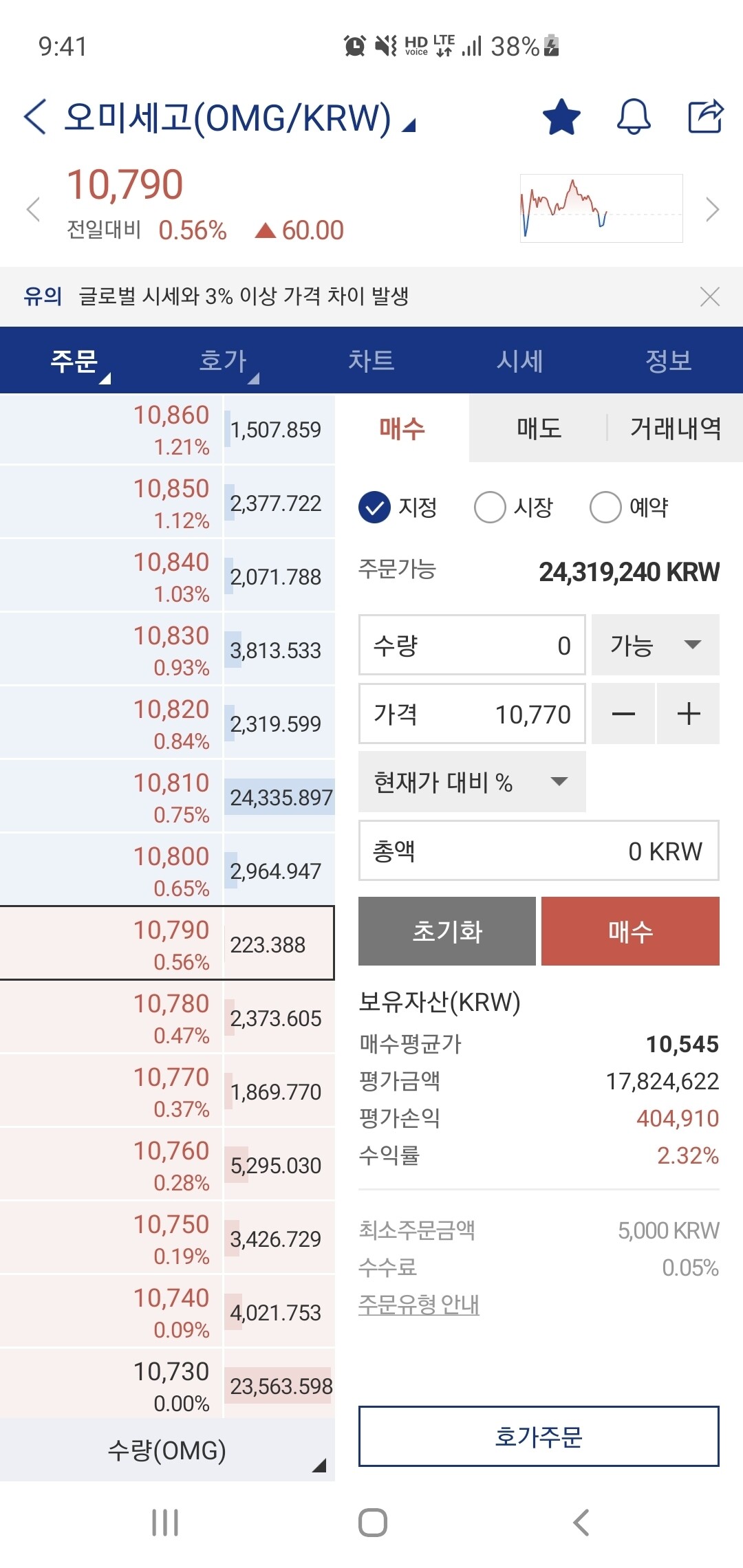743x1568 pixels.
Task: Switch to the 차트 tab
Action: click(x=371, y=360)
